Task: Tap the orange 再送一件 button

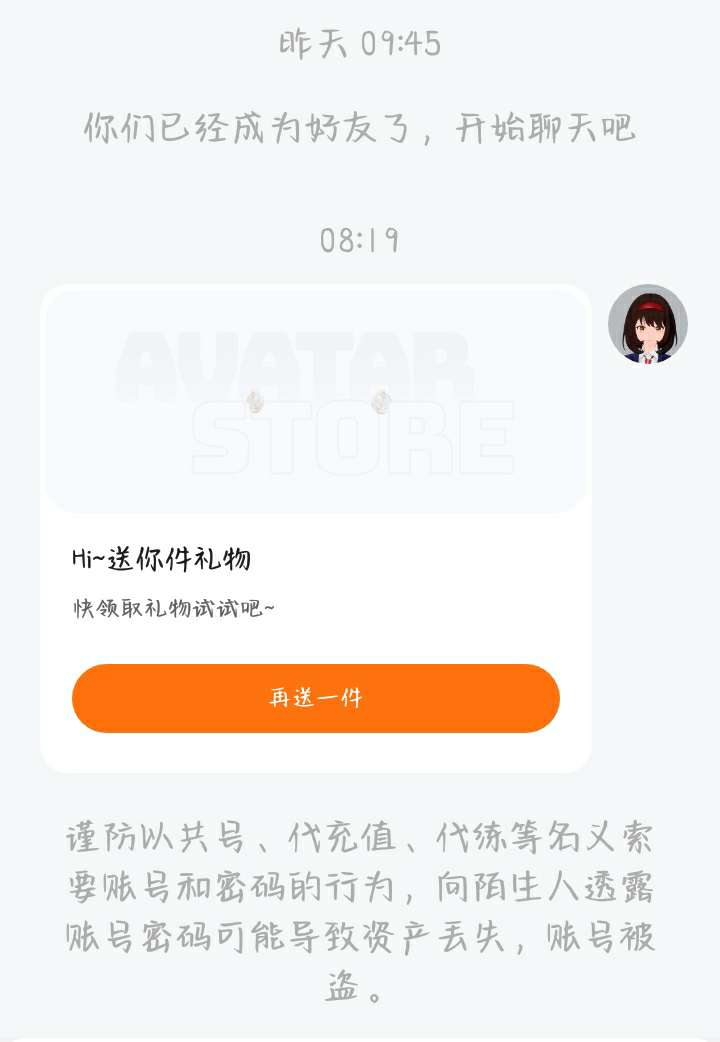Action: 315,698
